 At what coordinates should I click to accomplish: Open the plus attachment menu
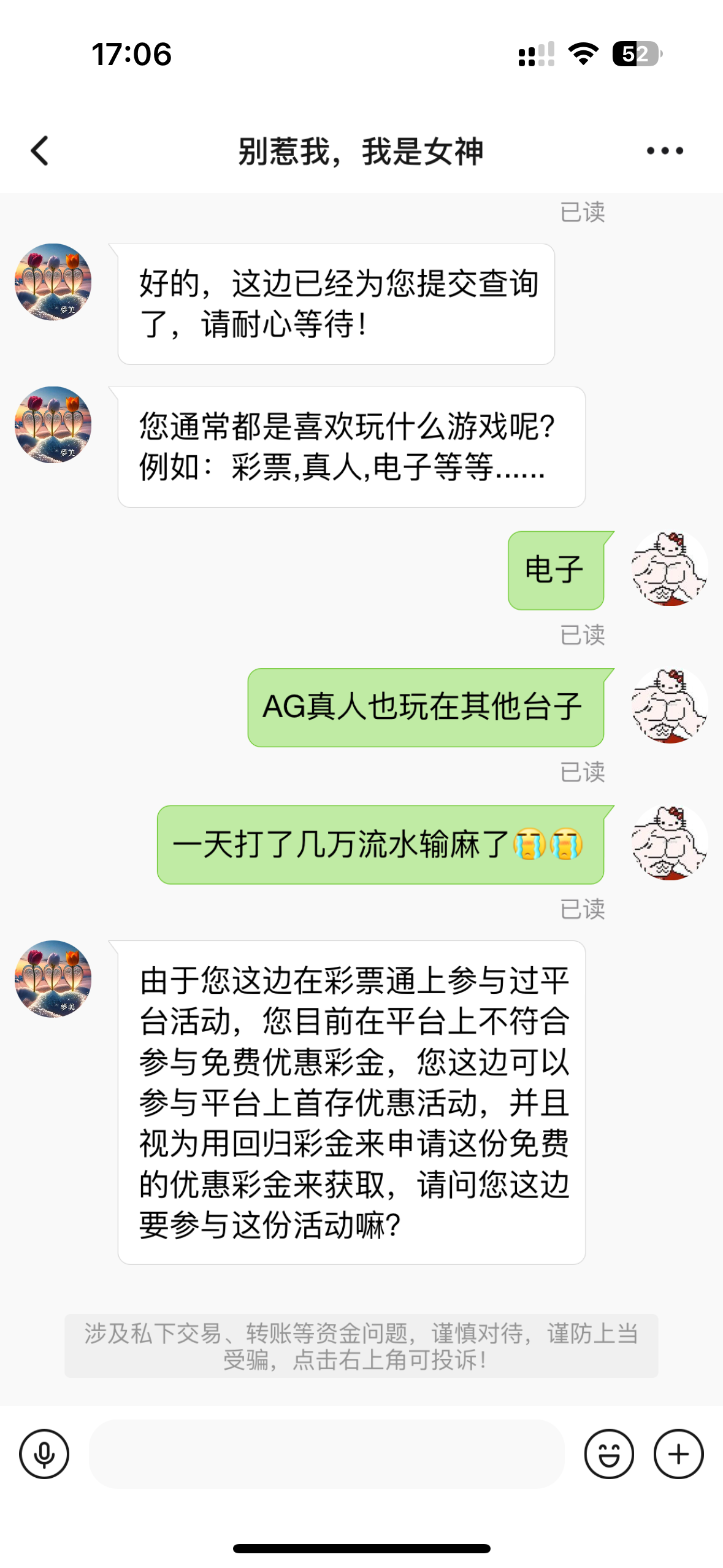pos(678,1453)
